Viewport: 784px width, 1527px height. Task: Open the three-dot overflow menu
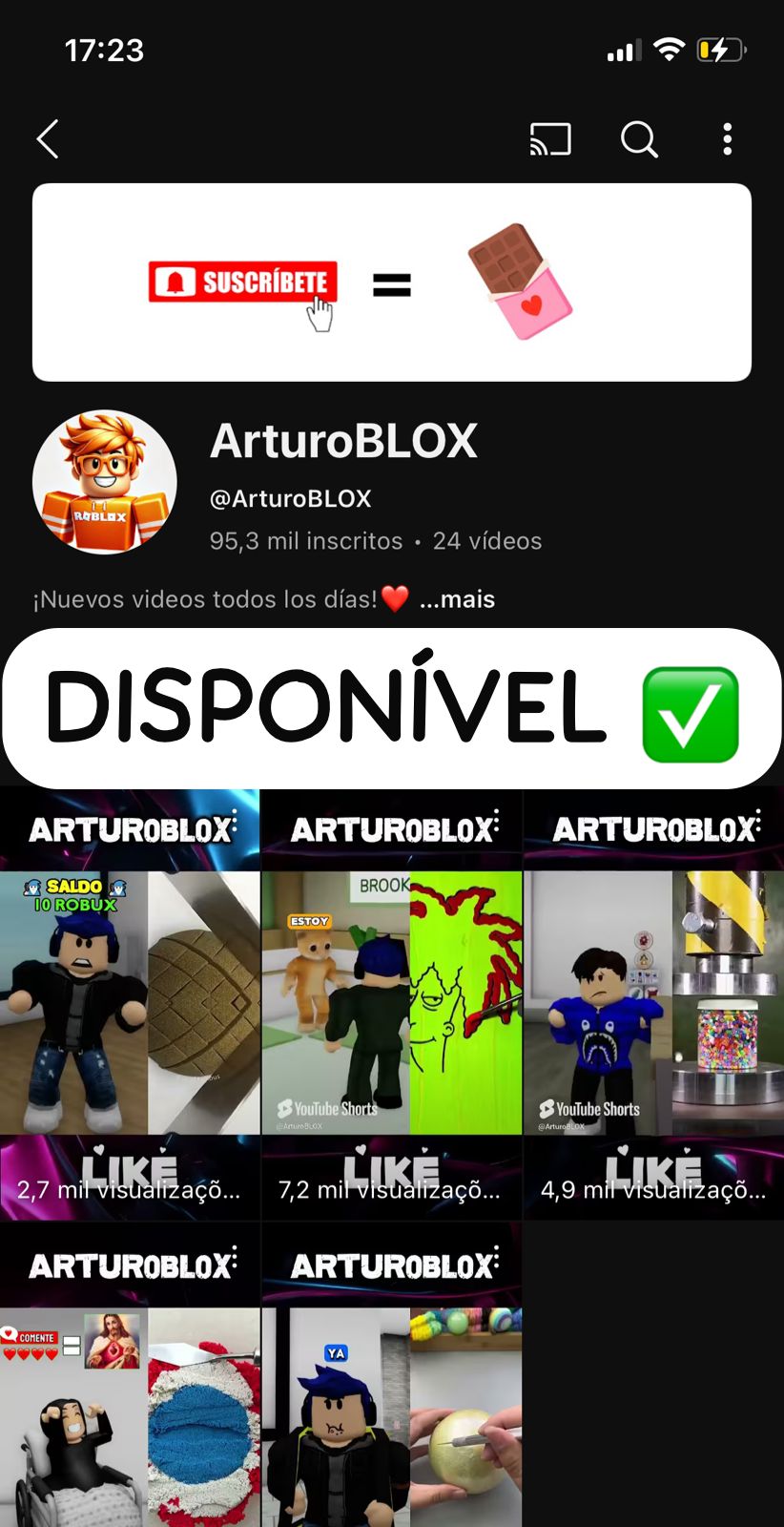(x=728, y=139)
